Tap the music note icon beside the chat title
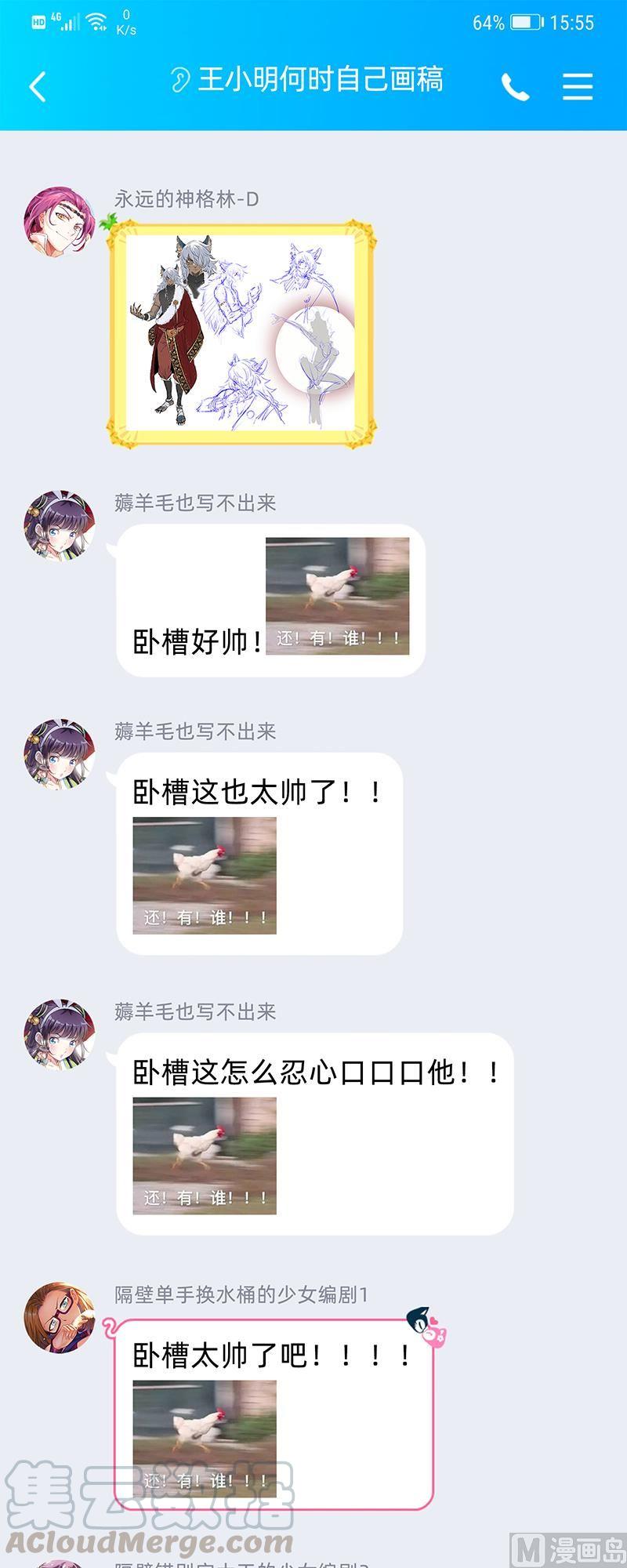Viewport: 627px width, 1568px height. [183, 79]
